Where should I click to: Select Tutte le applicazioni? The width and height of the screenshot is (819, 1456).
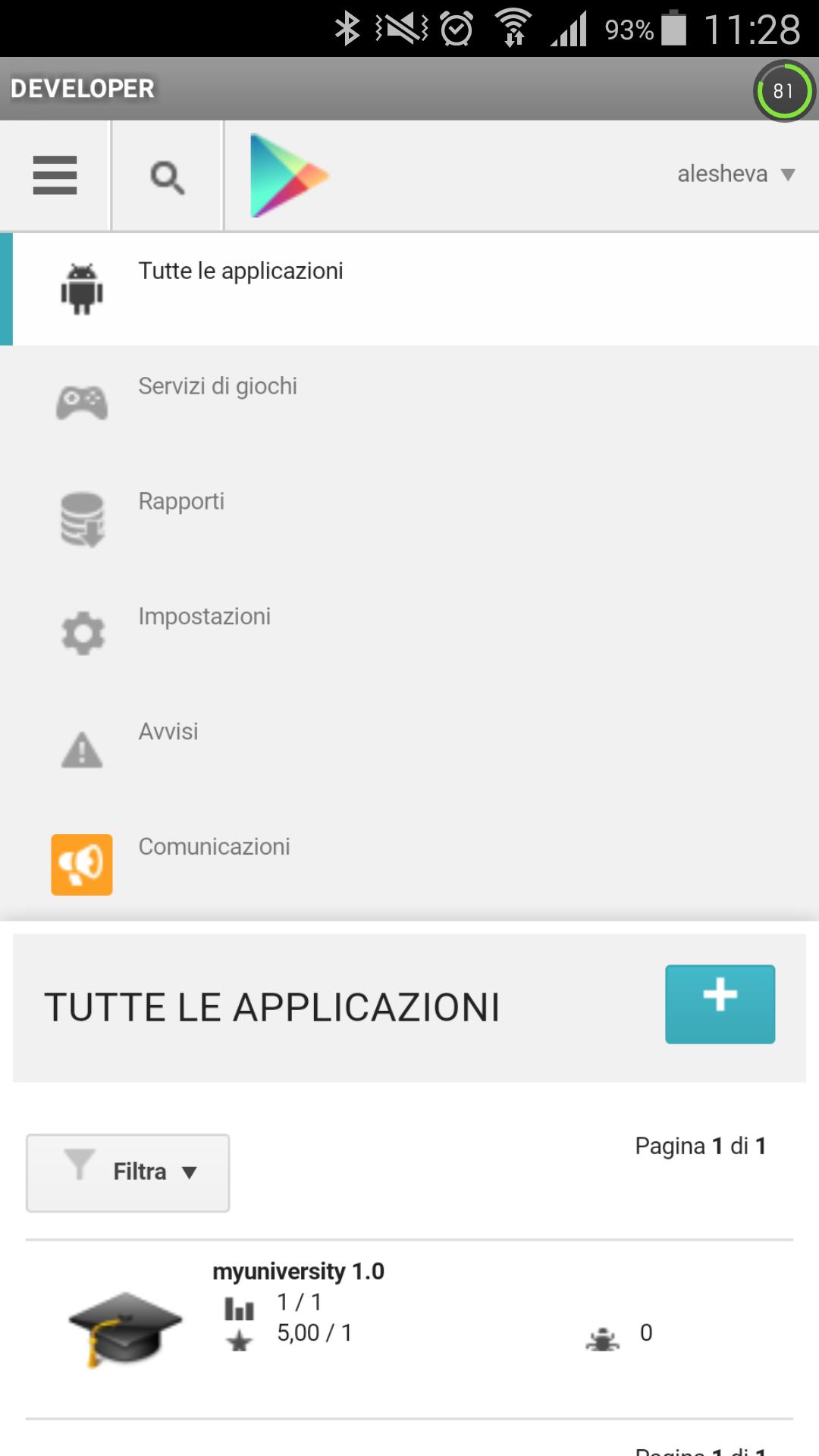click(x=240, y=271)
